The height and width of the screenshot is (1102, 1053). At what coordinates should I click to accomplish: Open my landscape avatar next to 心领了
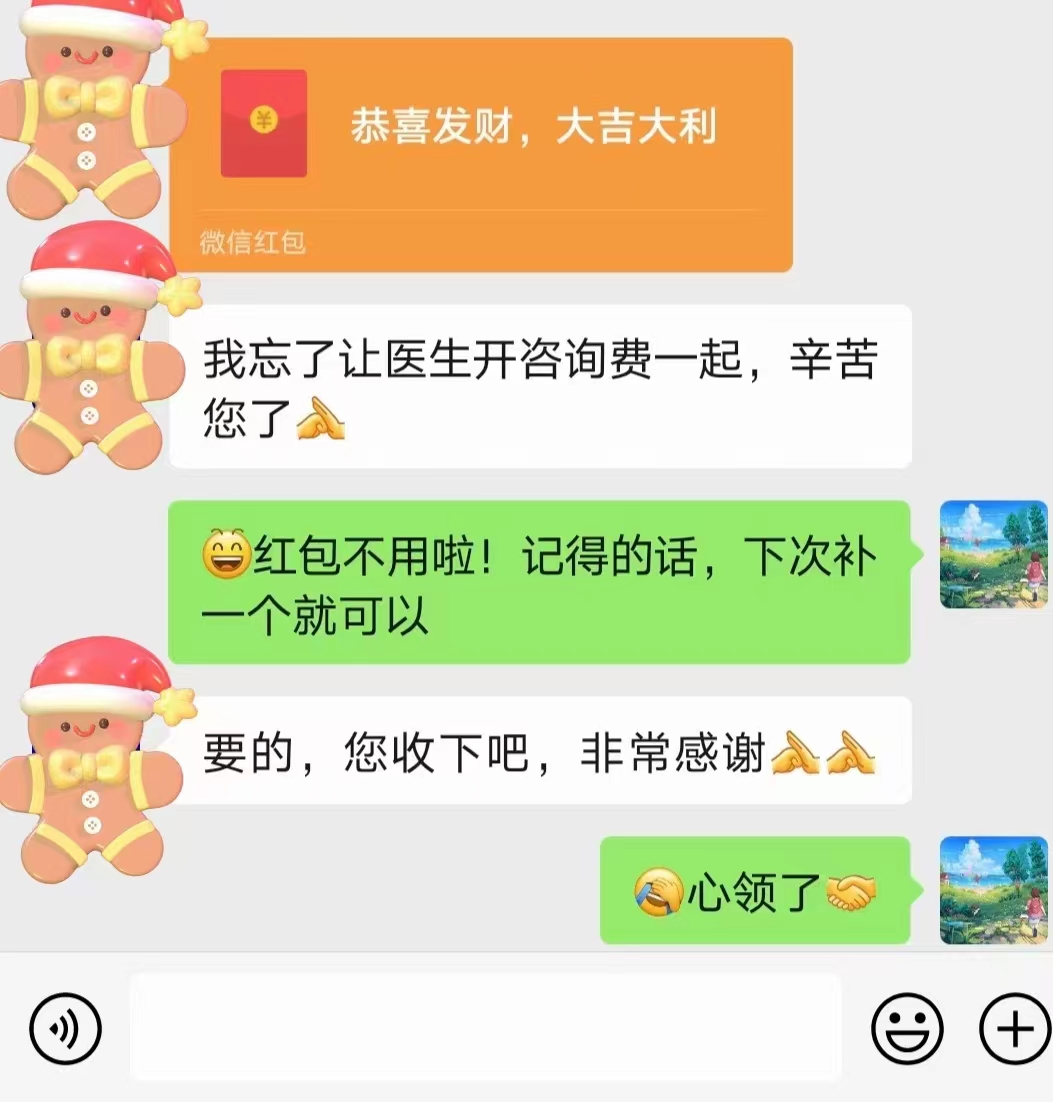(x=992, y=890)
